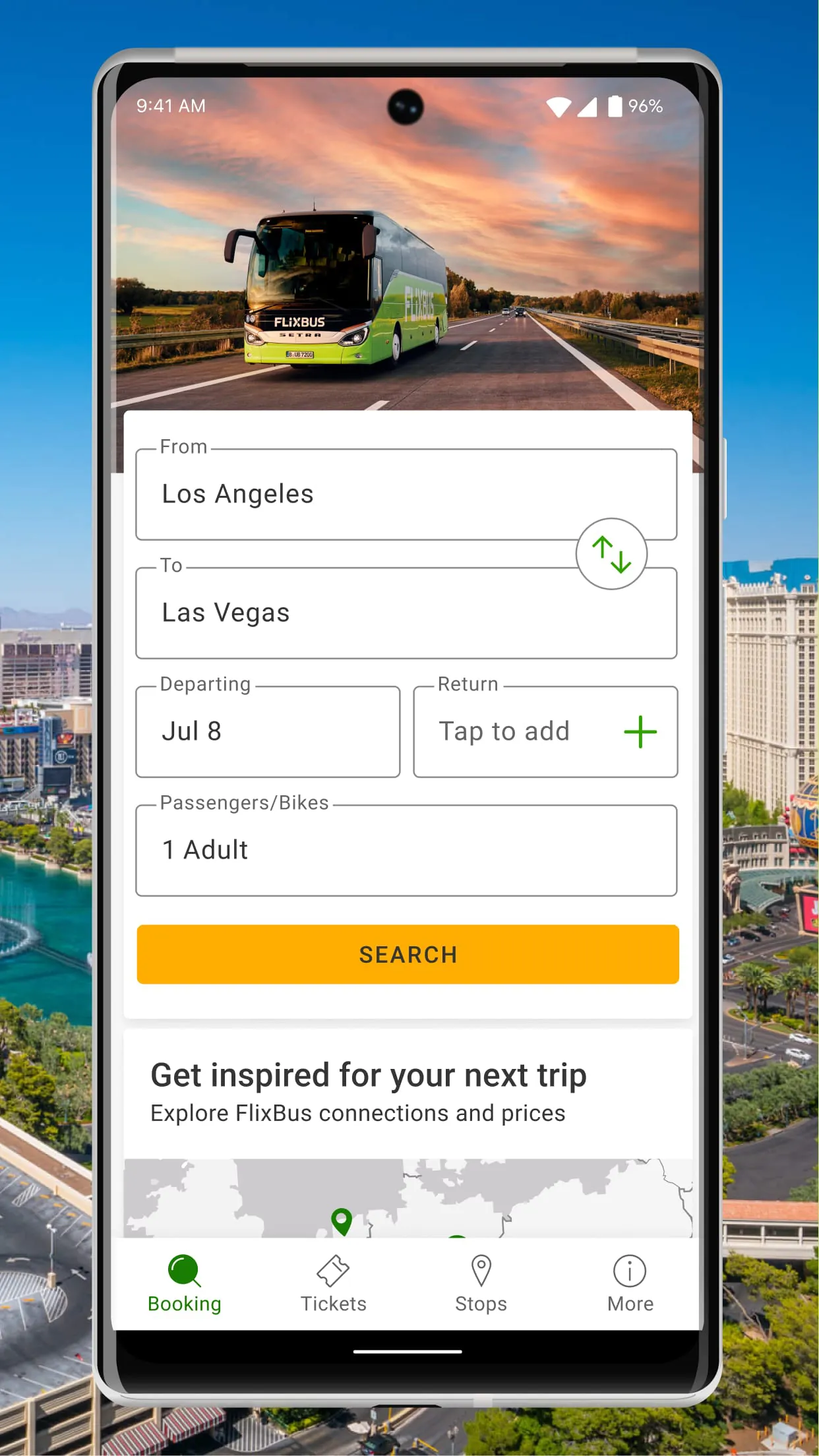Open the Passengers/Bikes selector
819x1456 pixels.
tap(406, 849)
